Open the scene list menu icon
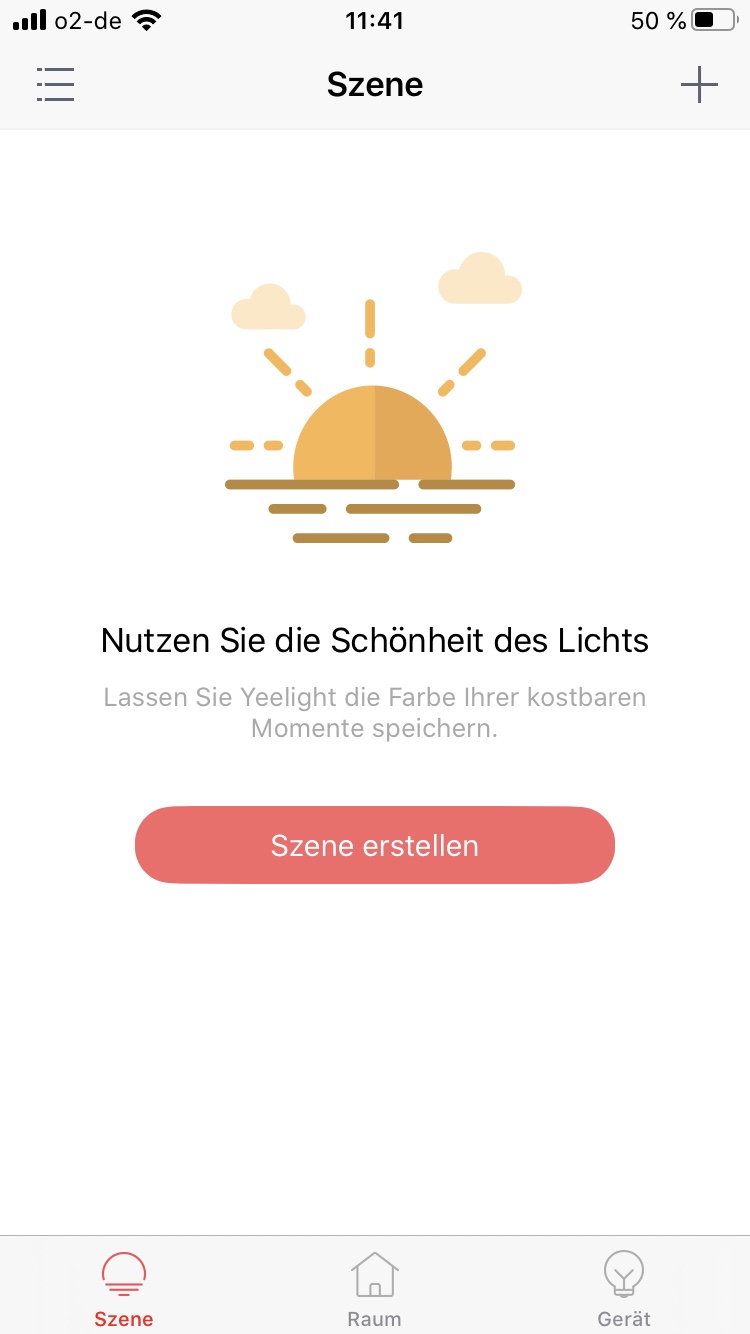The height and width of the screenshot is (1334, 750). click(55, 84)
